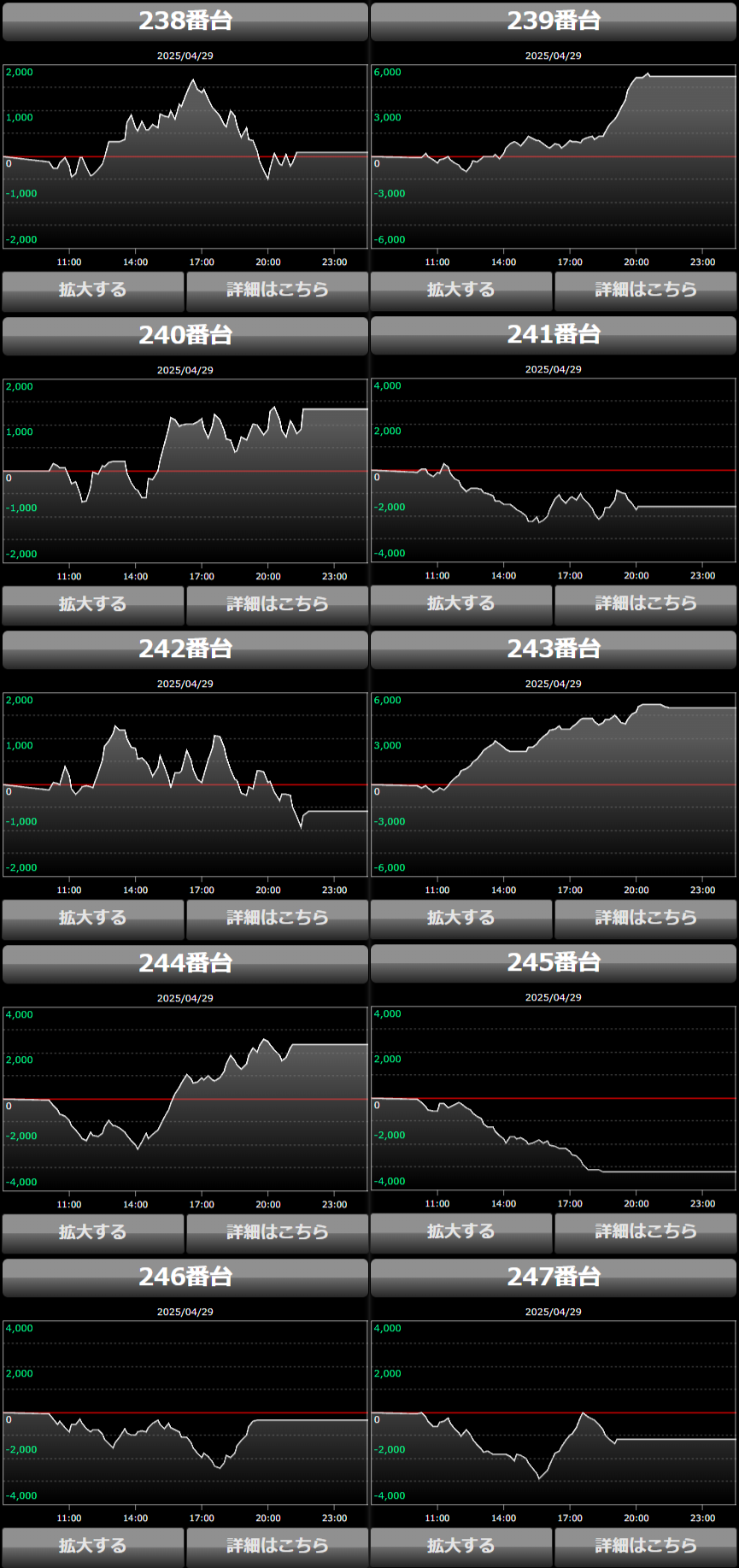
Task: Enlarge the 245番台 chart
Action: 461,1232
